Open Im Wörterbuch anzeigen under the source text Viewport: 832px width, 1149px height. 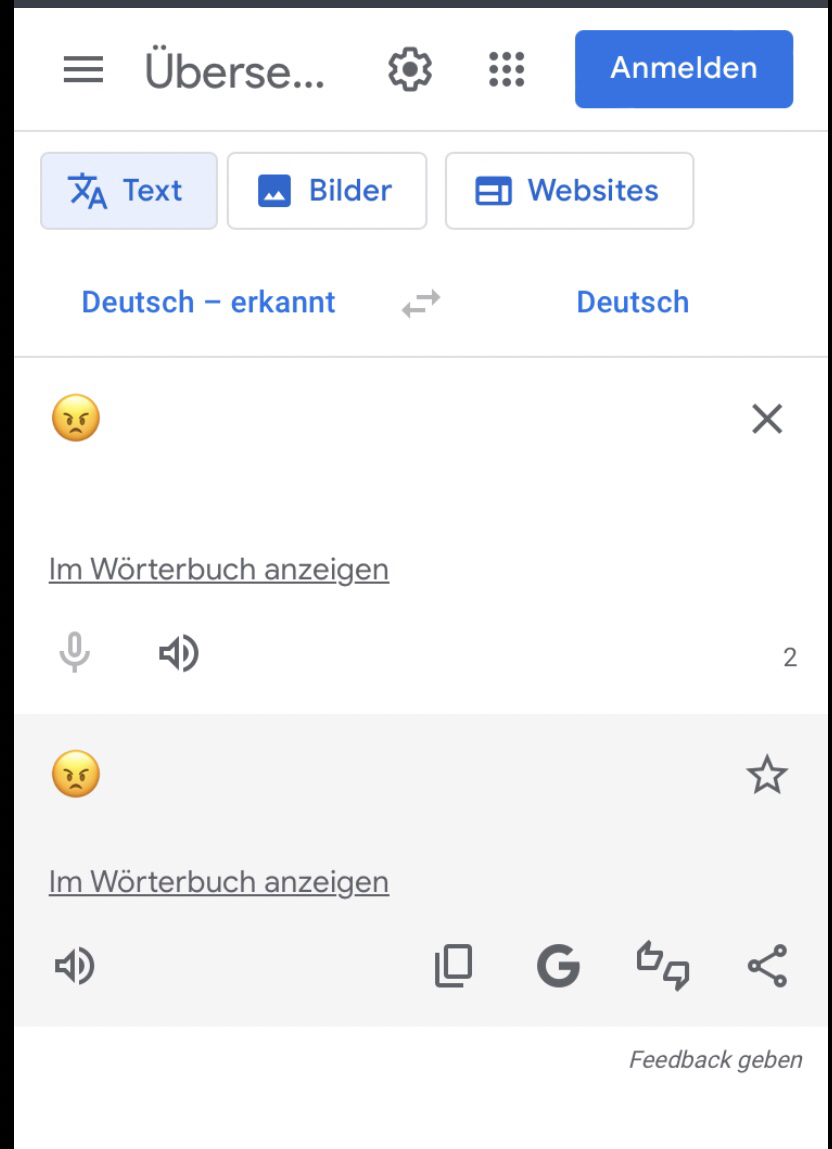(219, 570)
